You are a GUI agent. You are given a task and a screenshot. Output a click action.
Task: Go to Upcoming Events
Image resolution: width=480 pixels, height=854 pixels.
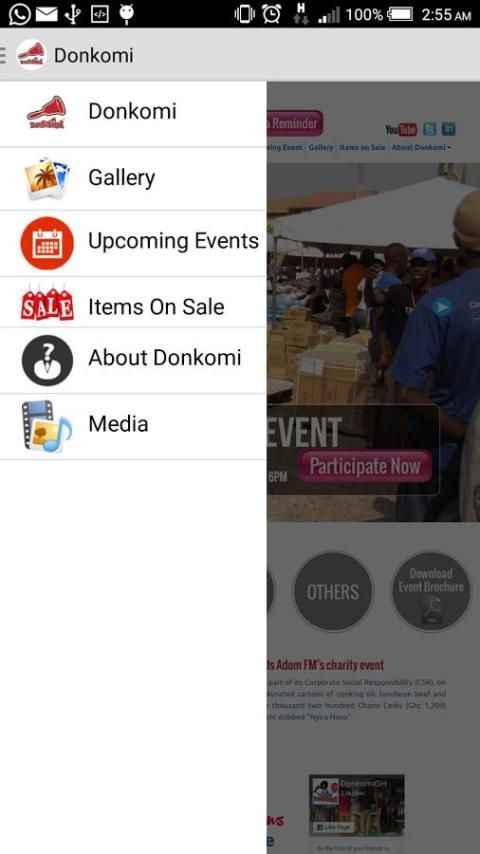coord(133,243)
